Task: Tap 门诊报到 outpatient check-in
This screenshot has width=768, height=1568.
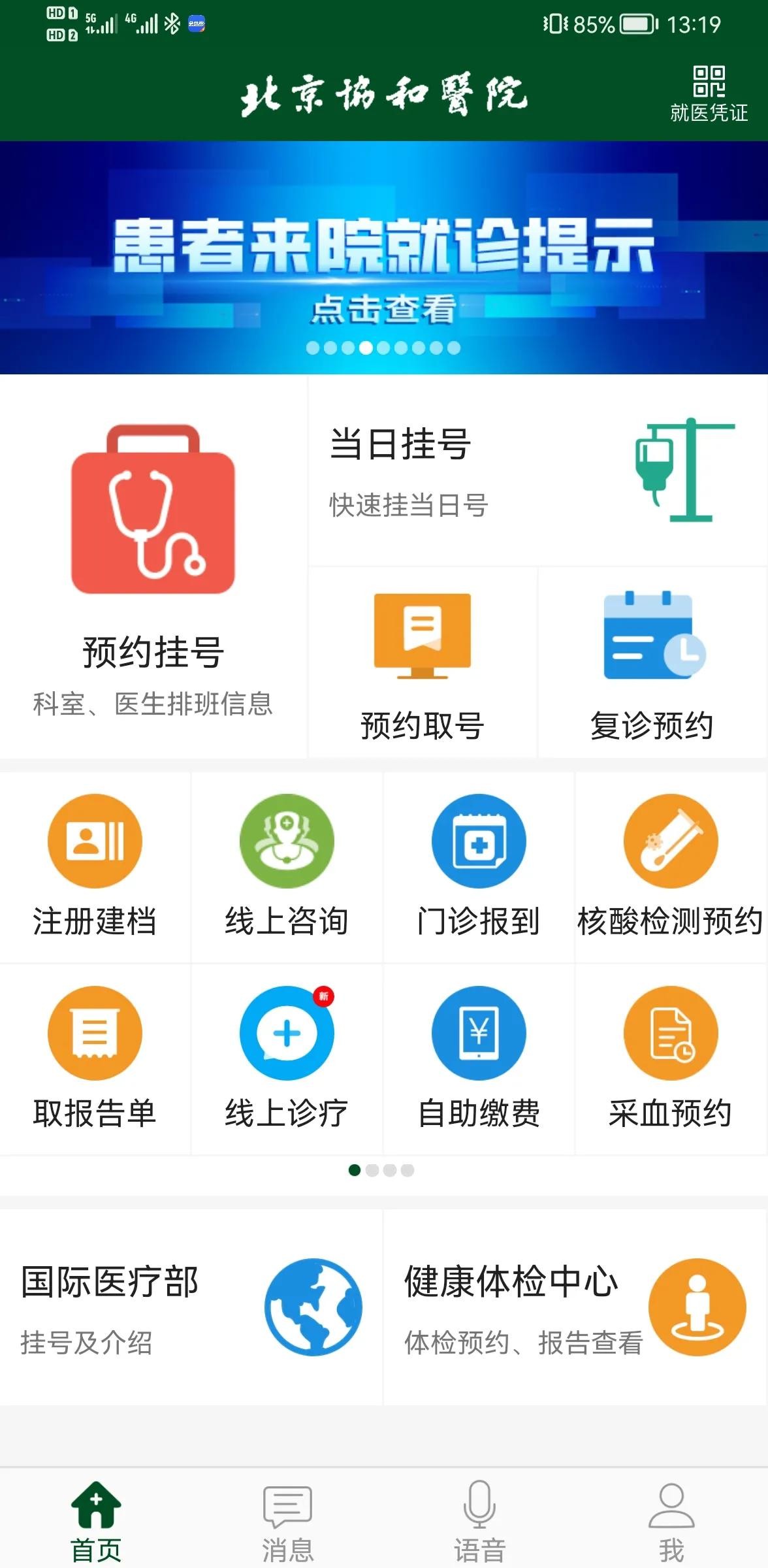Action: tap(479, 866)
